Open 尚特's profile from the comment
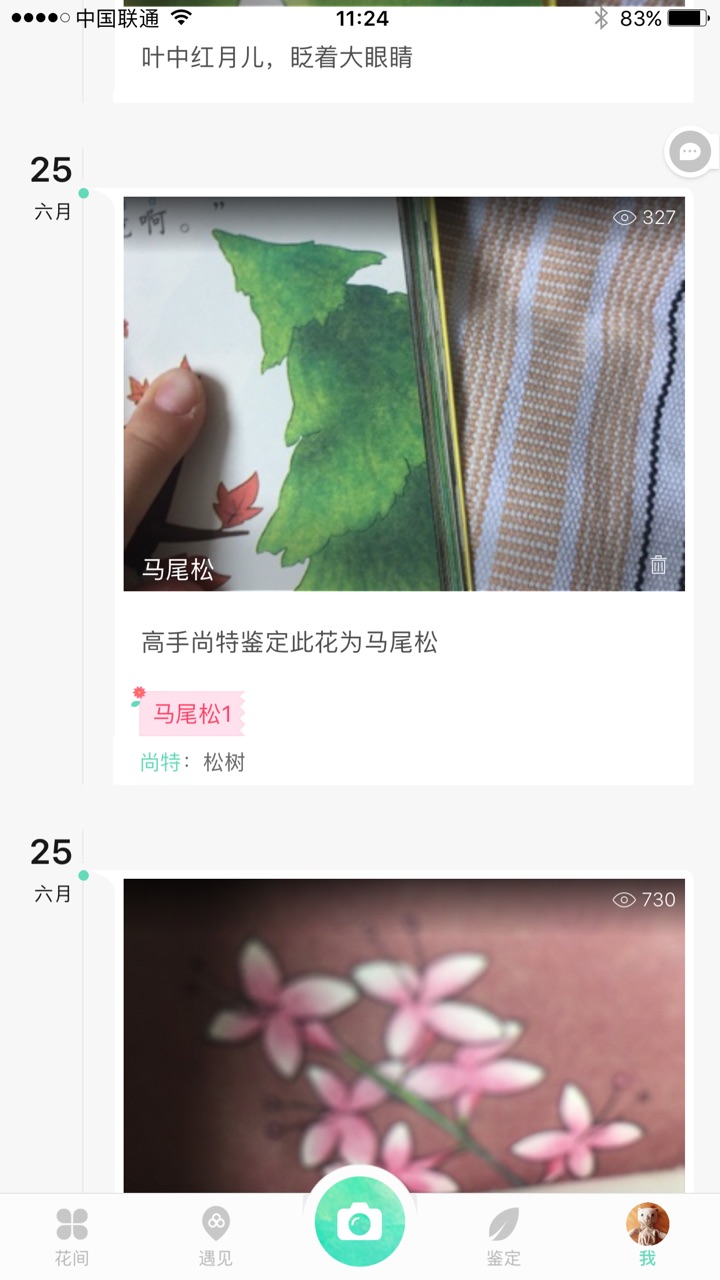720x1280 pixels. point(160,762)
